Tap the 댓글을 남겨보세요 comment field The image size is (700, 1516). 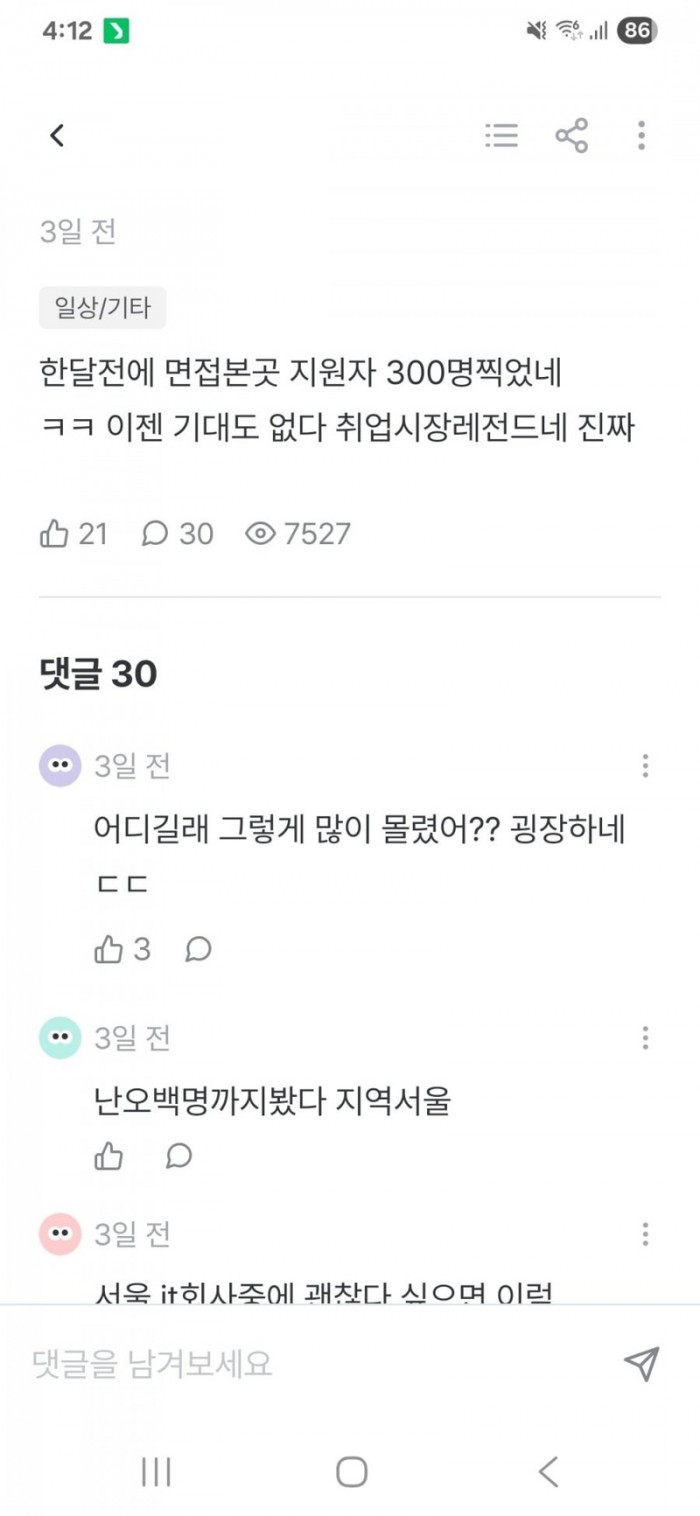point(300,1363)
